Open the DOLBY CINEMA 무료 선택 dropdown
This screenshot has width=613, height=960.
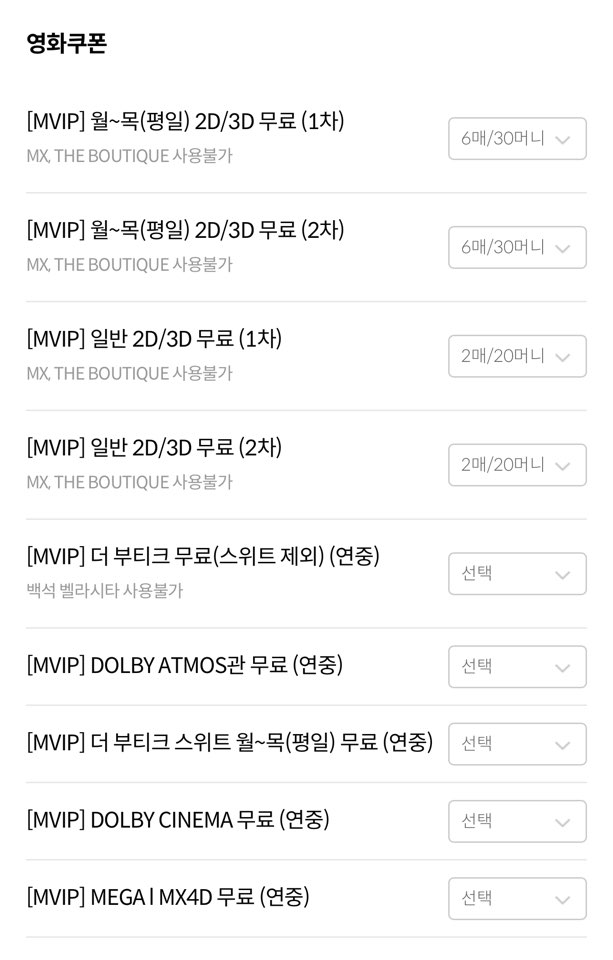pos(517,821)
